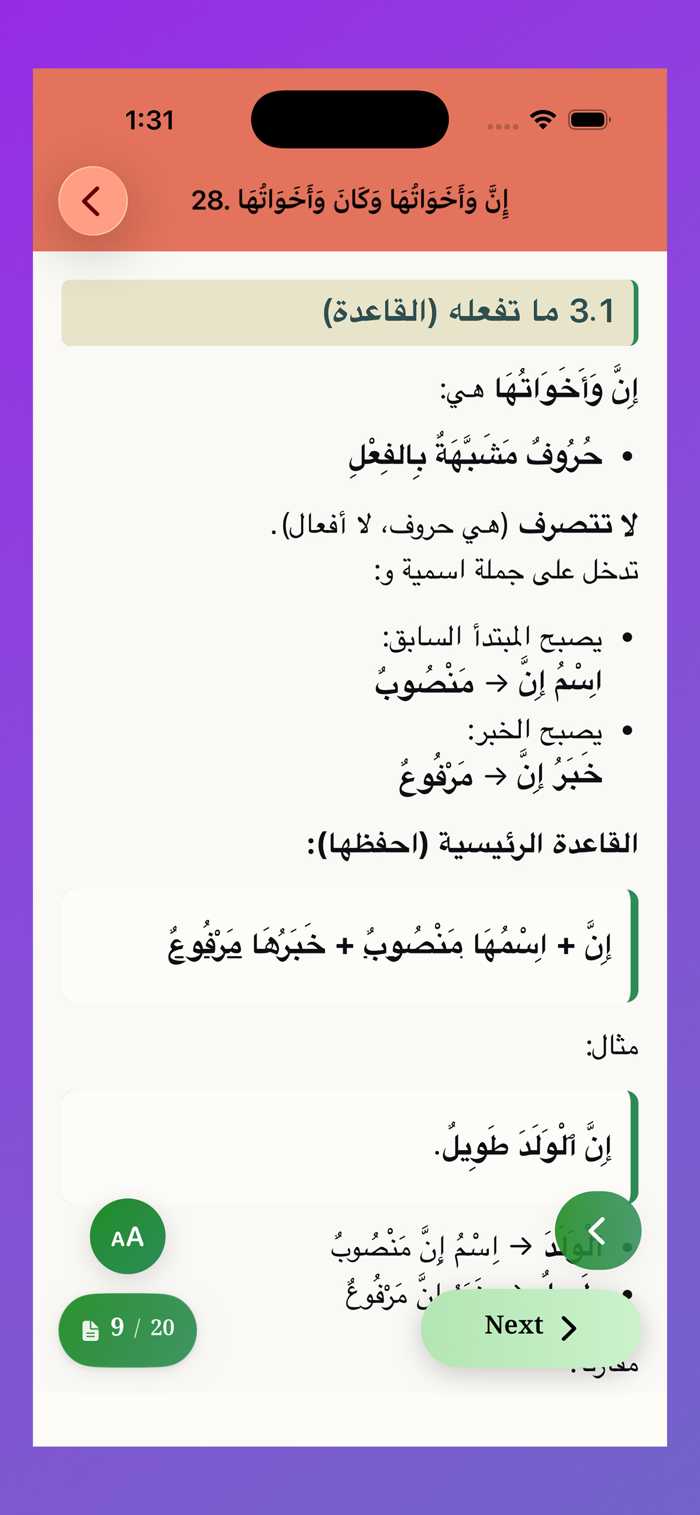Image resolution: width=700 pixels, height=1515 pixels.
Task: Tap the Next button
Action: click(531, 1328)
